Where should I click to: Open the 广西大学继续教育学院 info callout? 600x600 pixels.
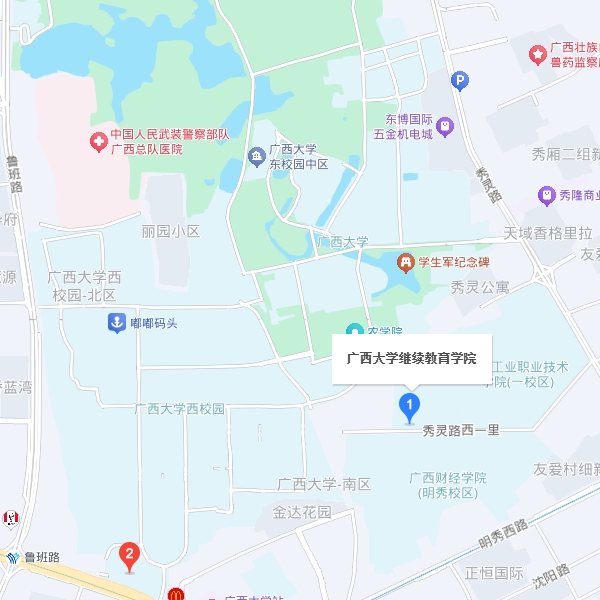coord(411,358)
